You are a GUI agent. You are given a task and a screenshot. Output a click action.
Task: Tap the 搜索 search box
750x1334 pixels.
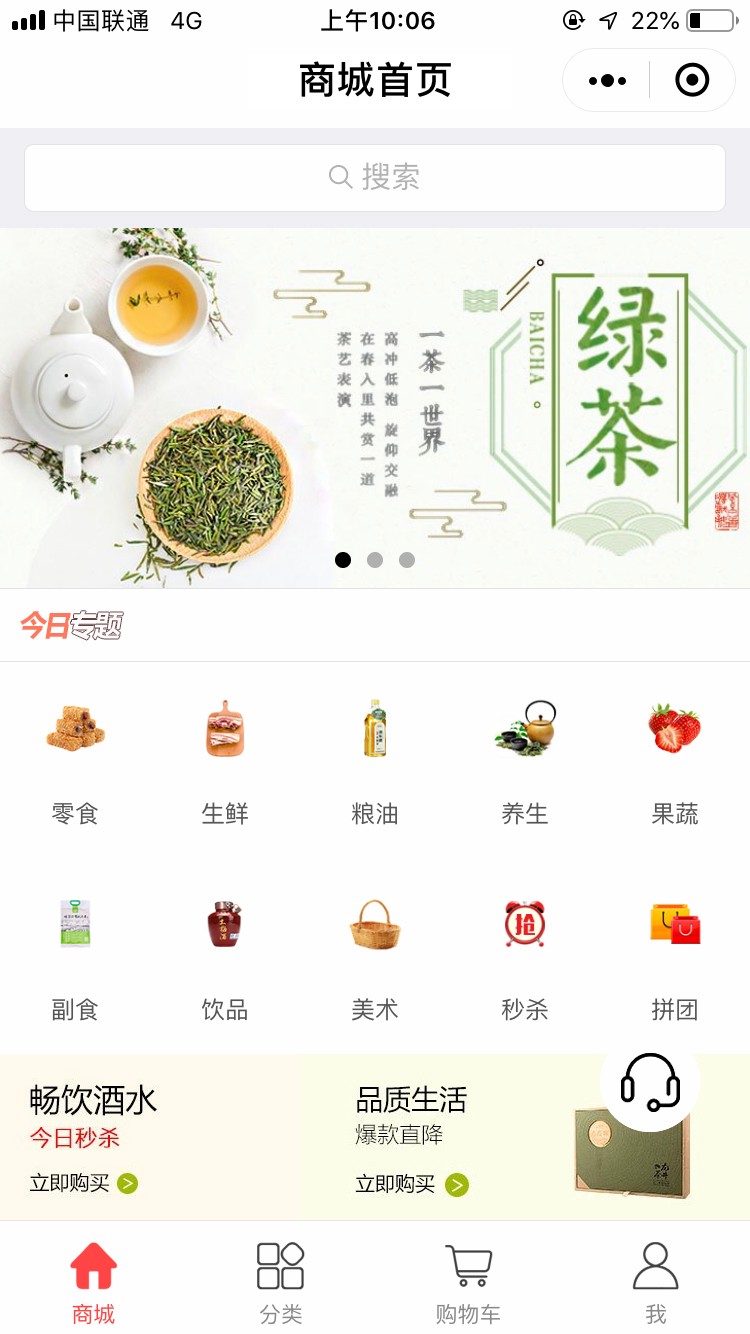click(375, 178)
